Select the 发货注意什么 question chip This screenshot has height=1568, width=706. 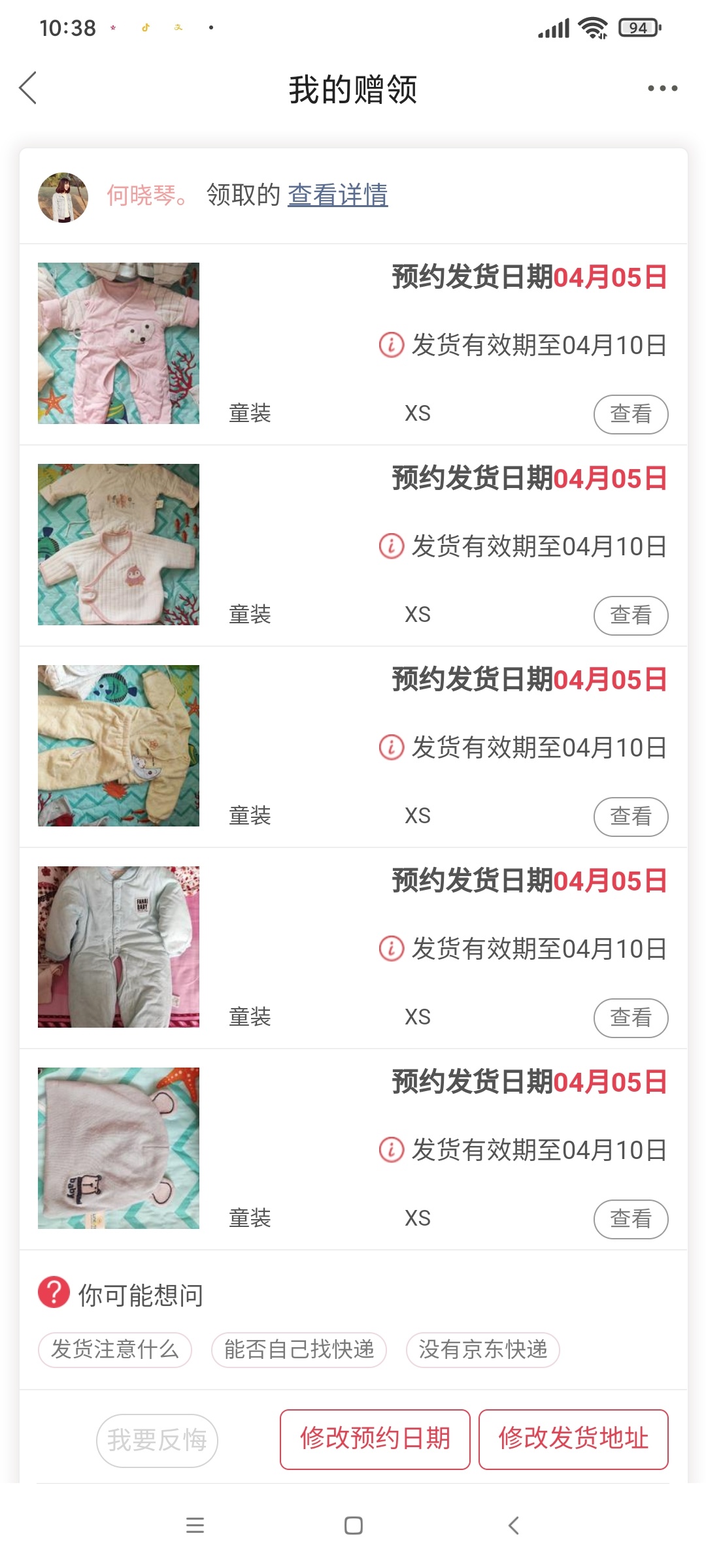(115, 1350)
